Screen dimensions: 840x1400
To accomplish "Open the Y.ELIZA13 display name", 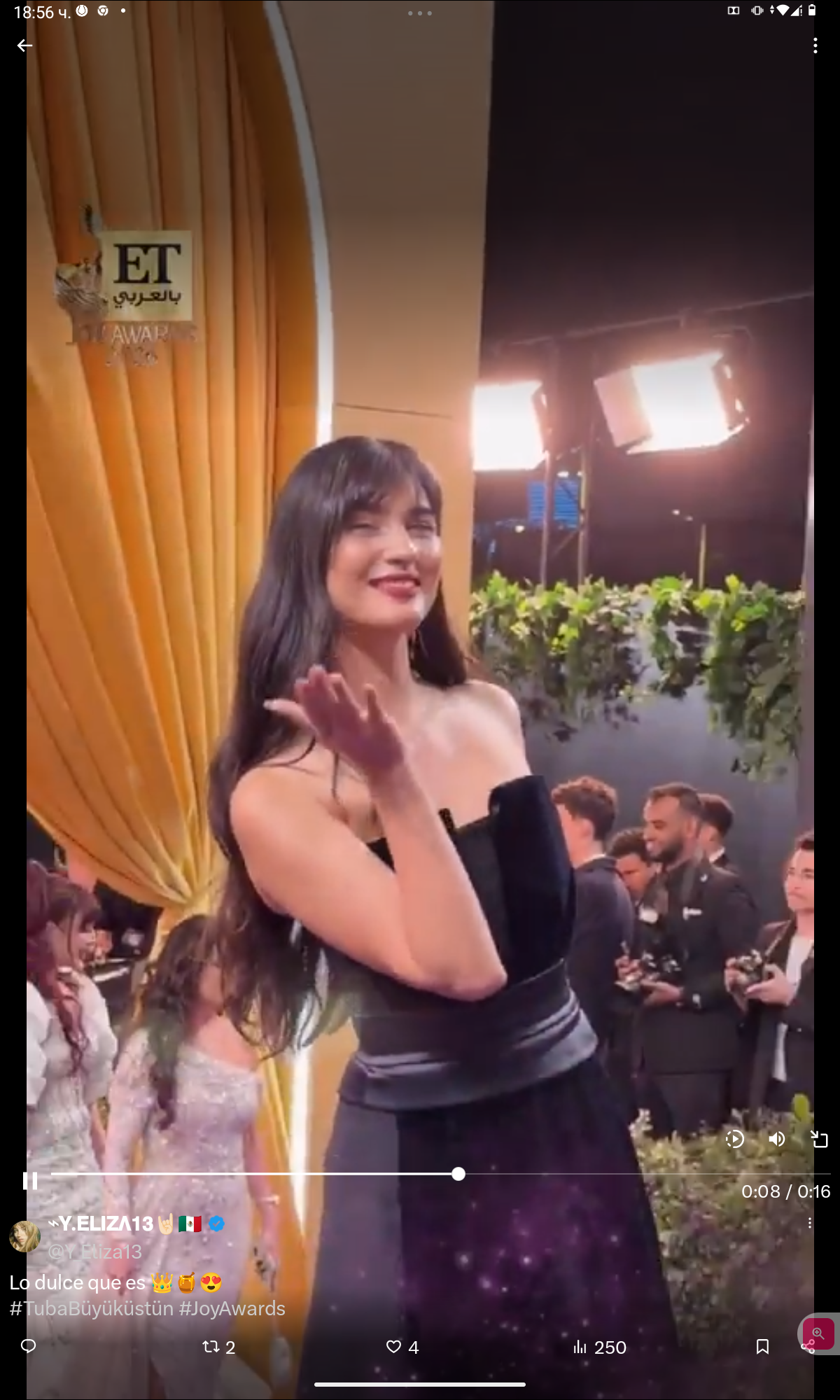I will pyautogui.click(x=101, y=1224).
